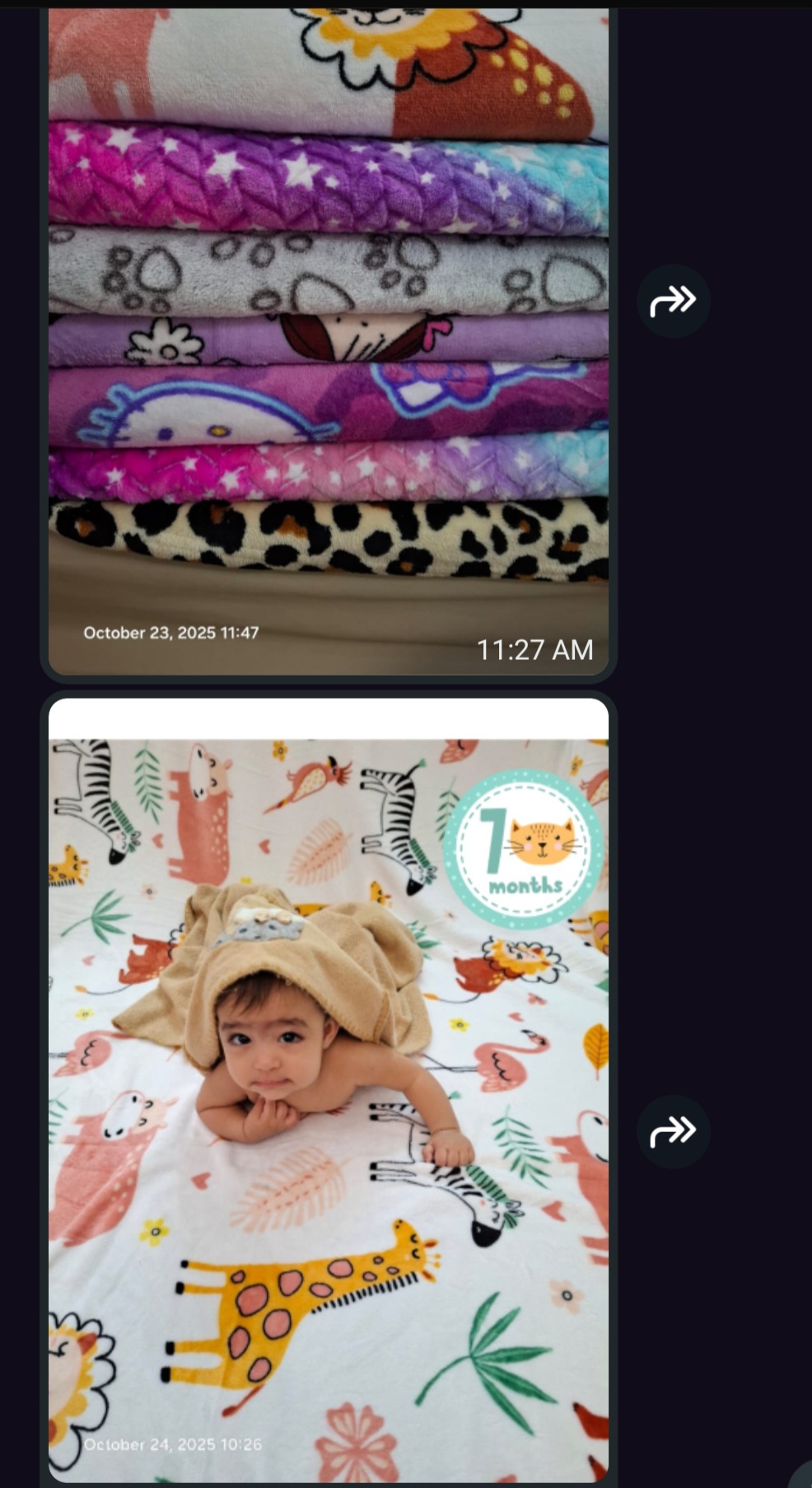Forward the 7 months baby photo message

click(673, 1130)
